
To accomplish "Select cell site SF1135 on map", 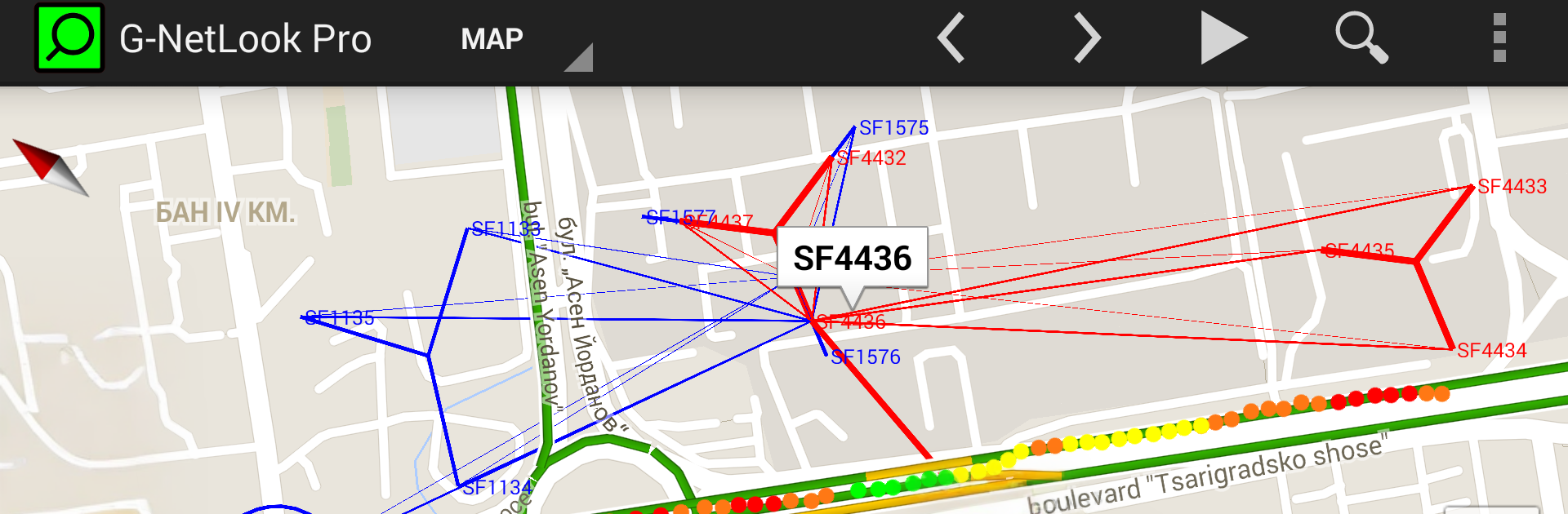I will tap(340, 317).
